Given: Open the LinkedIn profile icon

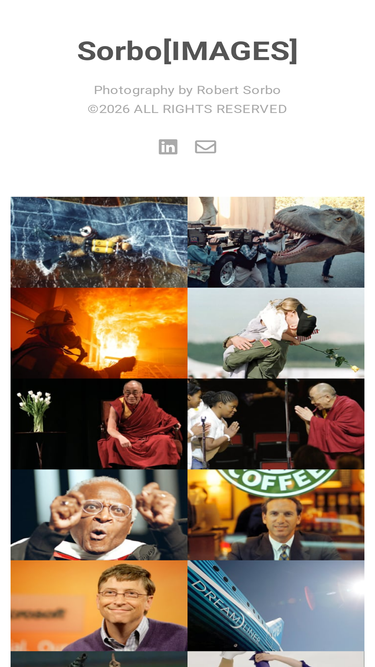Looking at the screenshot, I should (168, 147).
